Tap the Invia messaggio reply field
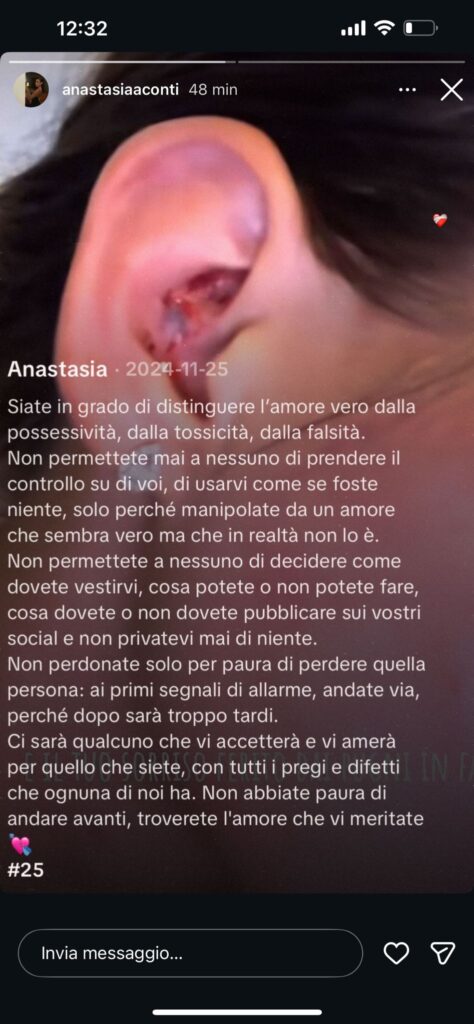This screenshot has height=1024, width=474. [x=190, y=953]
